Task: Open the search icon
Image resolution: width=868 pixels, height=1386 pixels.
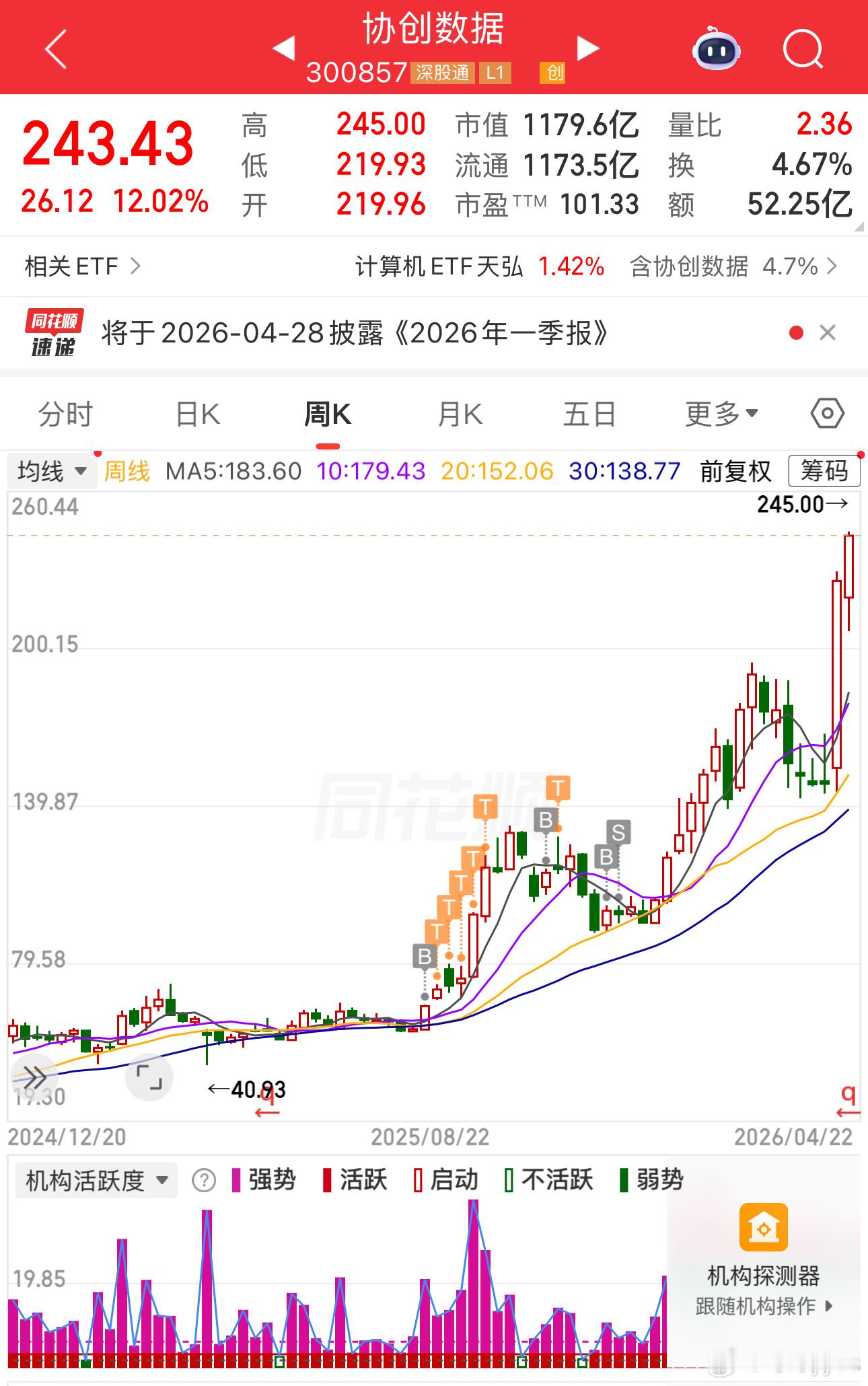Action: coord(805,49)
